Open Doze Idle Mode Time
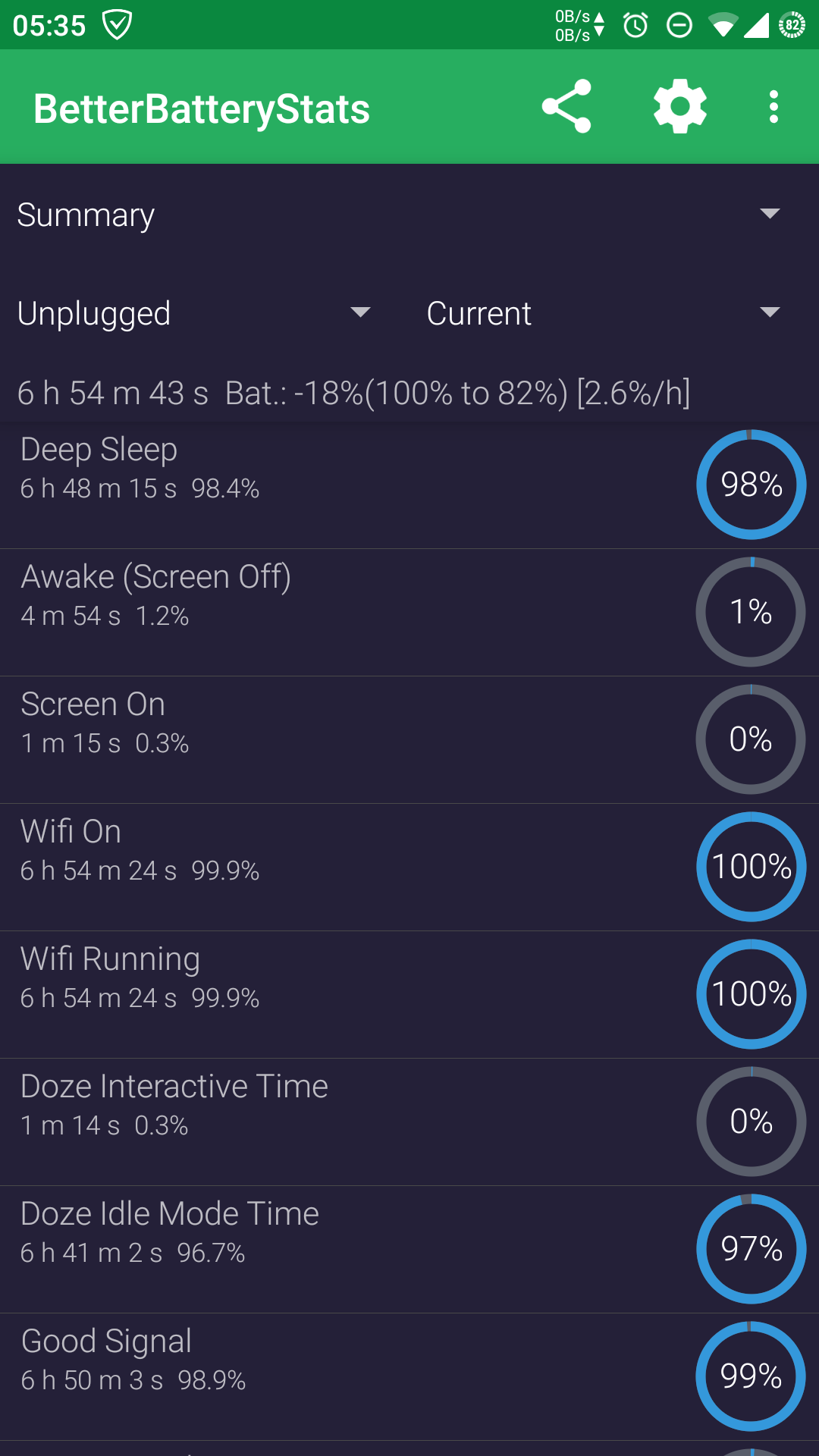Screen dimensions: 819x1456 (x=409, y=1250)
